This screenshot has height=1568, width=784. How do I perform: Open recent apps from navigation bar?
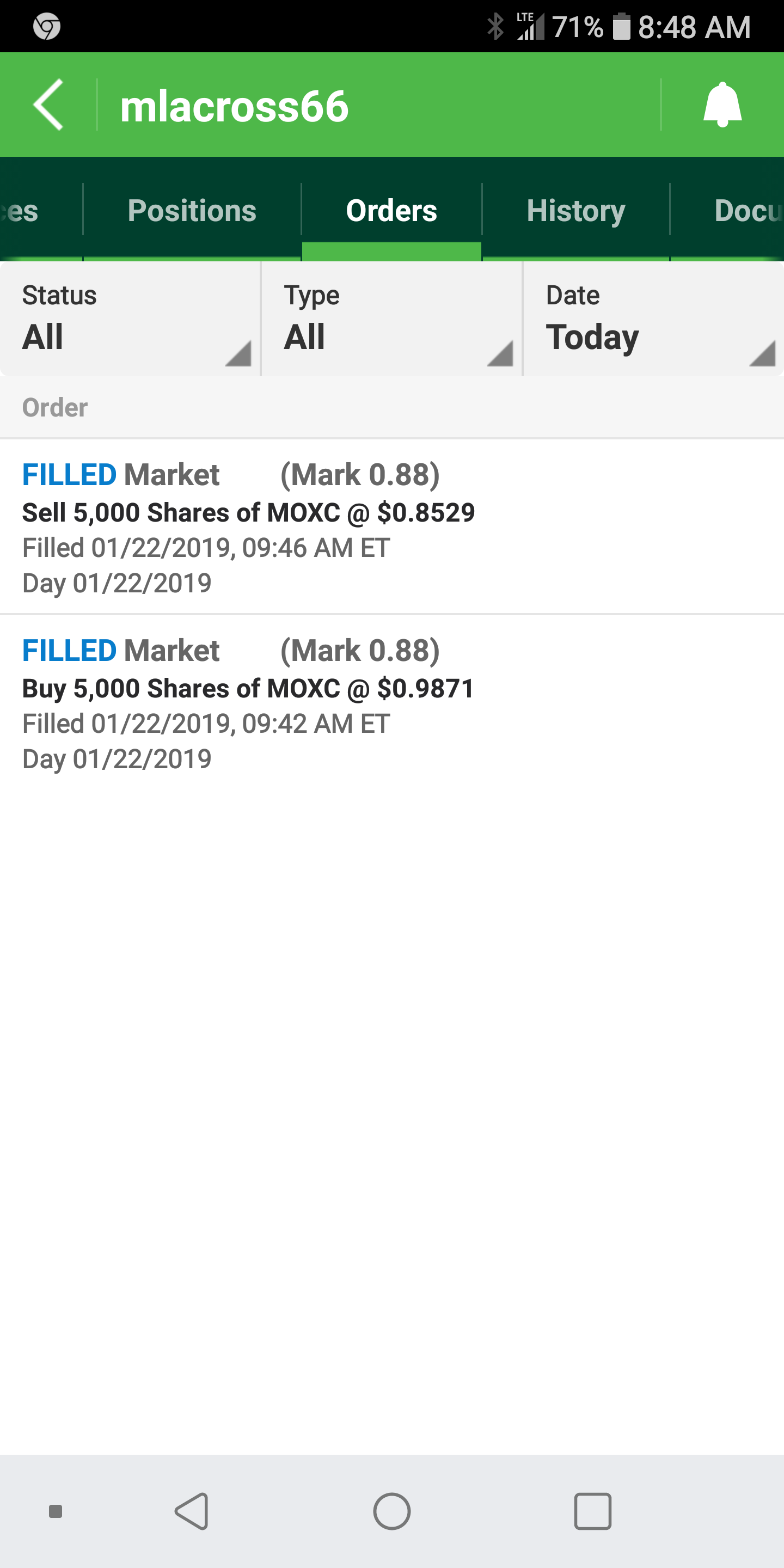click(592, 1511)
